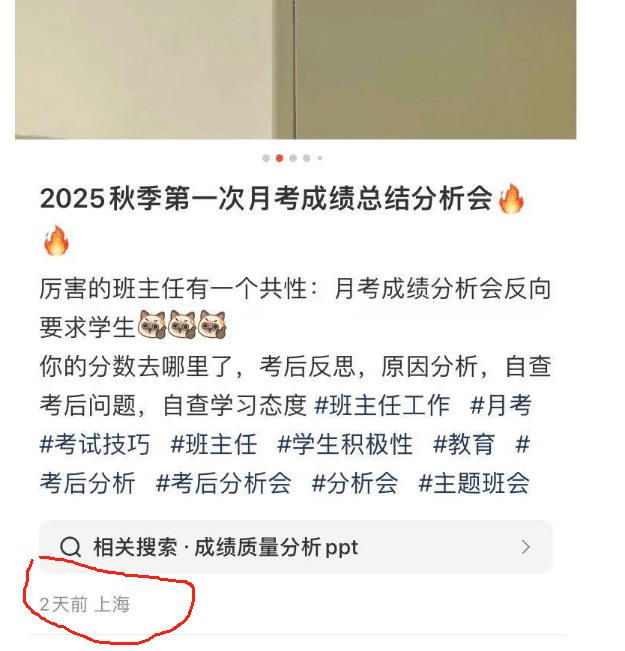Open the #月考 hashtag
This screenshot has width=625, height=651.
click(500, 405)
